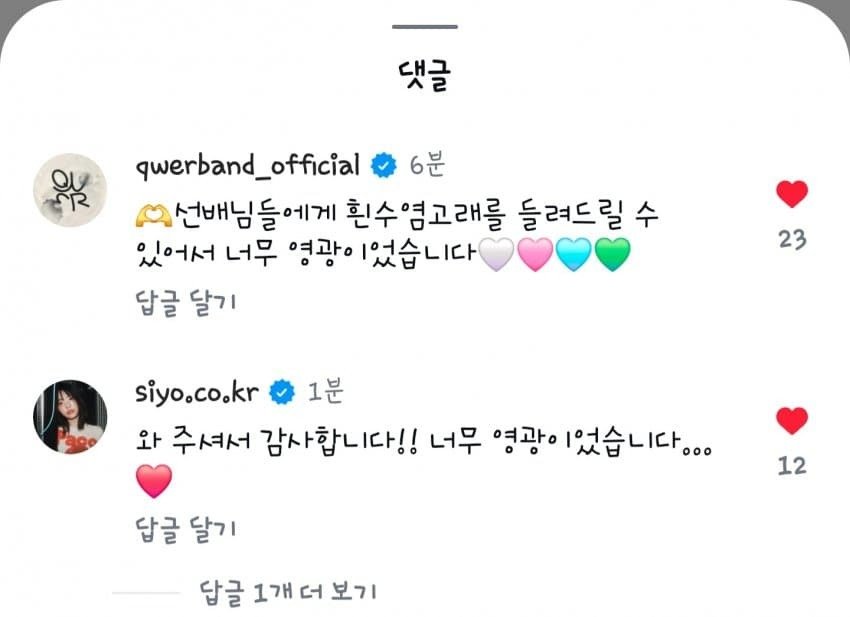
Task: Visit the siyo.co.kr username link
Action: (x=197, y=392)
